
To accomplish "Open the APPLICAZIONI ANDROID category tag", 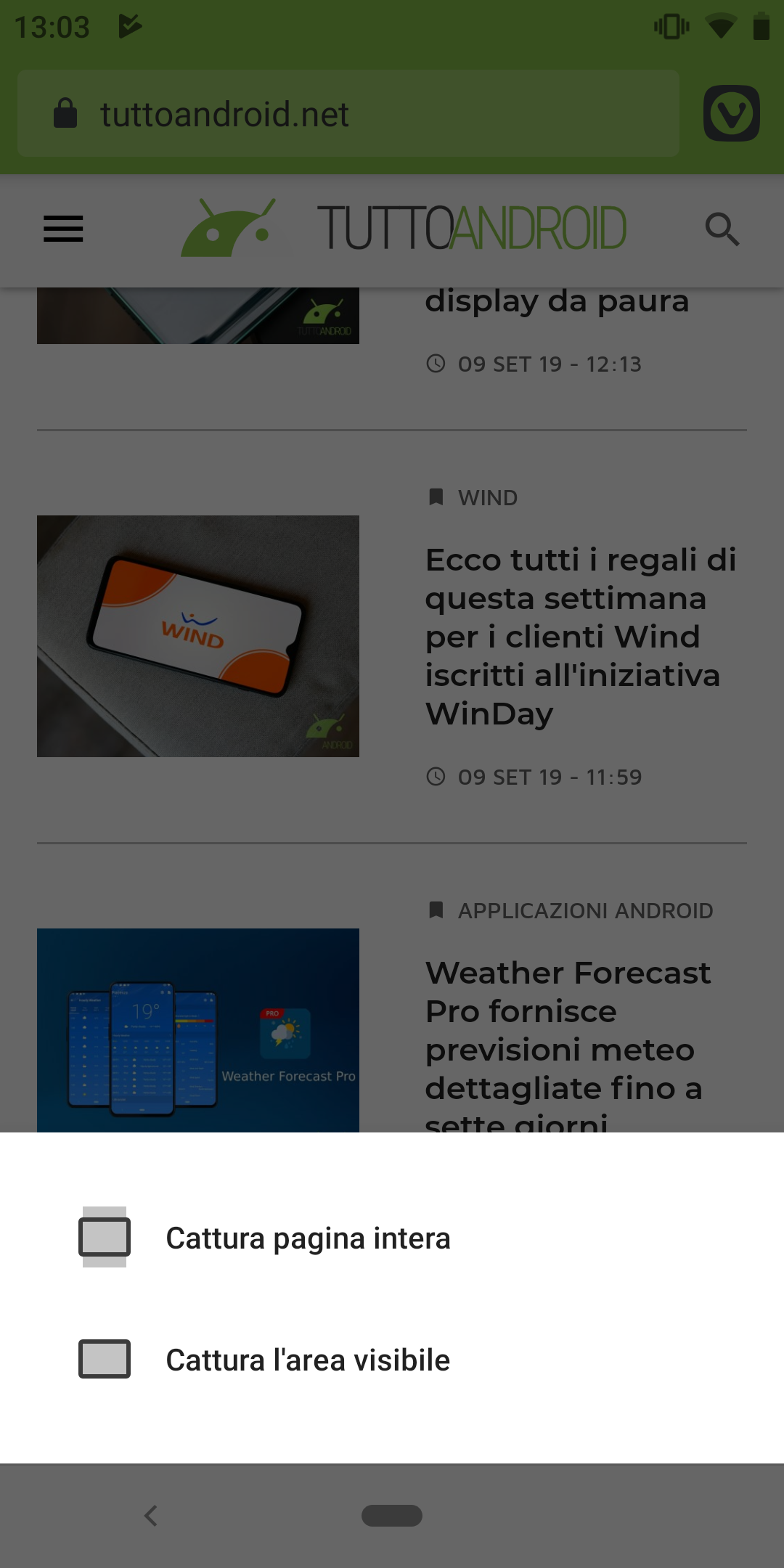I will 584,910.
